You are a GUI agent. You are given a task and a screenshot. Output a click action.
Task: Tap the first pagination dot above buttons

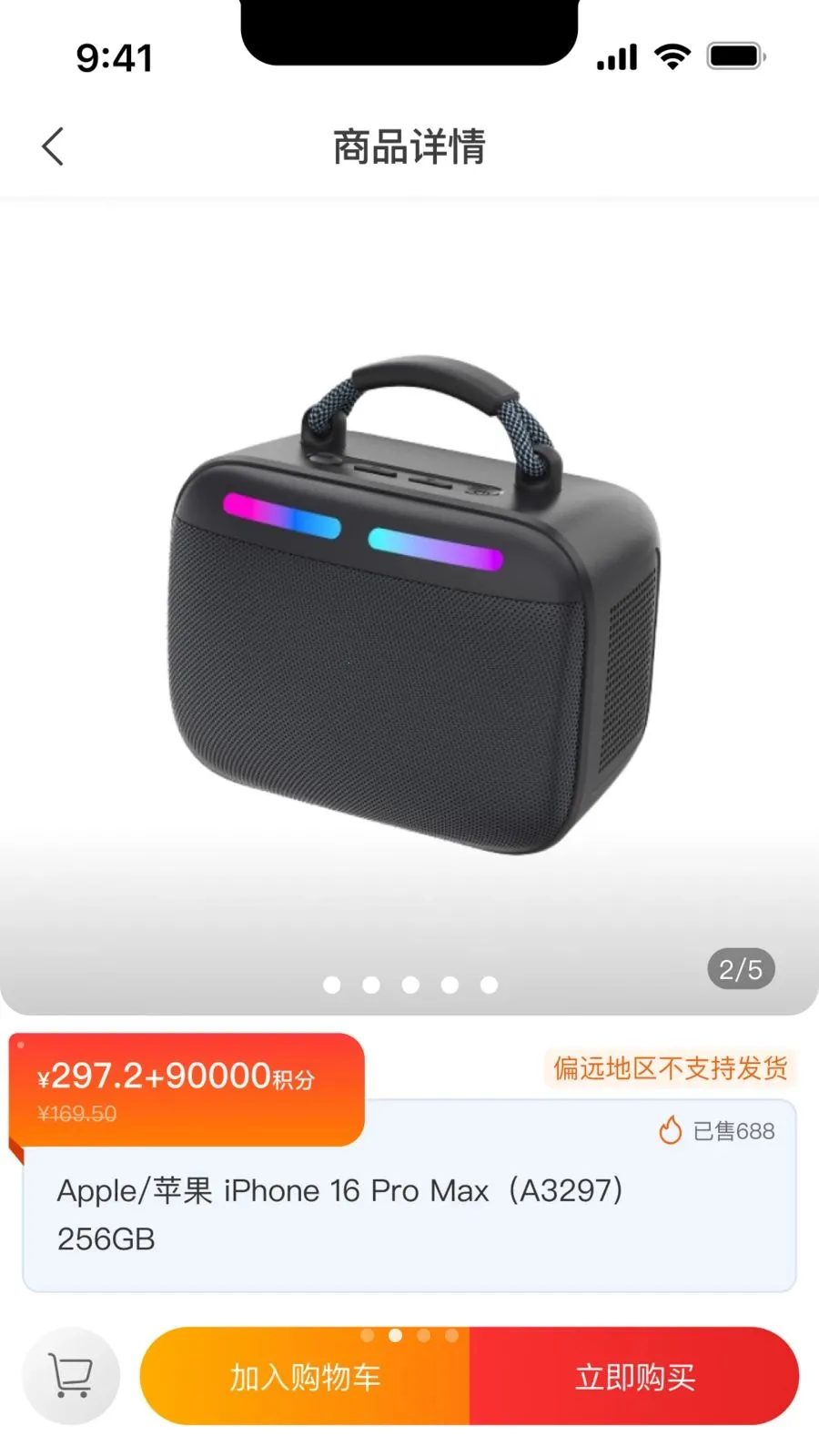[x=368, y=1337]
